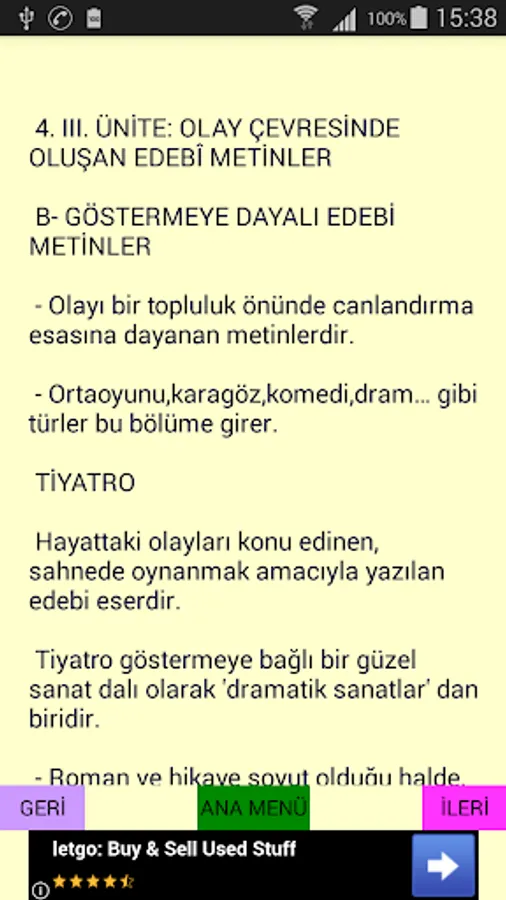This screenshot has width=506, height=900.
Task: Go forward with the İLERİ button
Action: click(464, 807)
